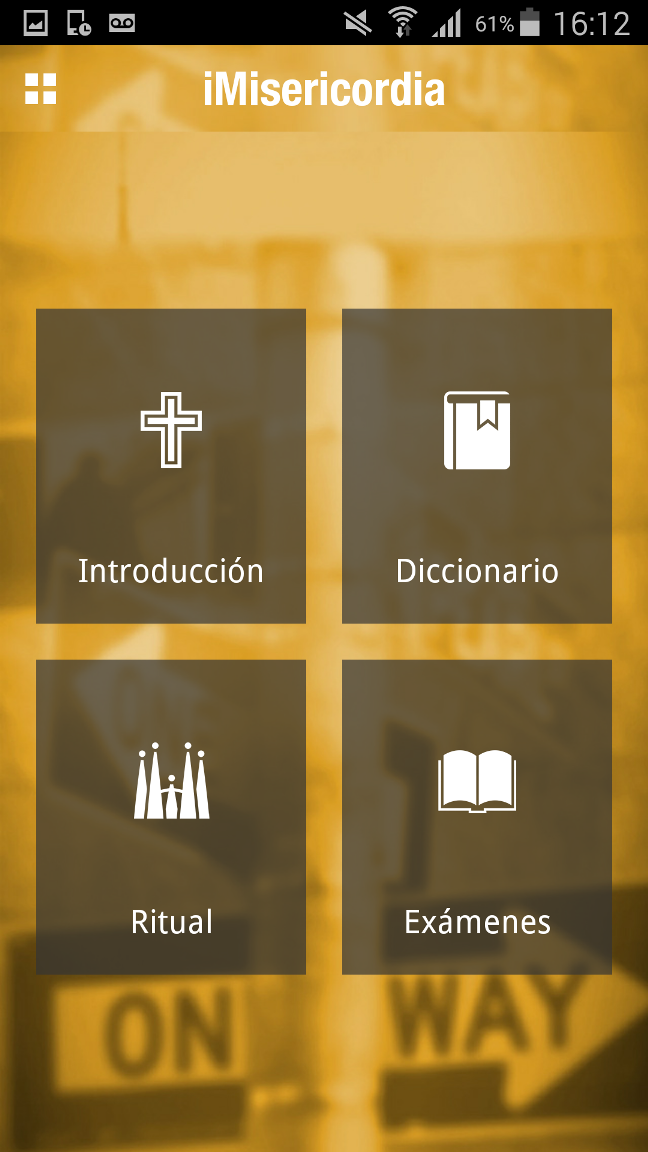Go to Exámenes
The image size is (648, 1152).
tap(477, 817)
